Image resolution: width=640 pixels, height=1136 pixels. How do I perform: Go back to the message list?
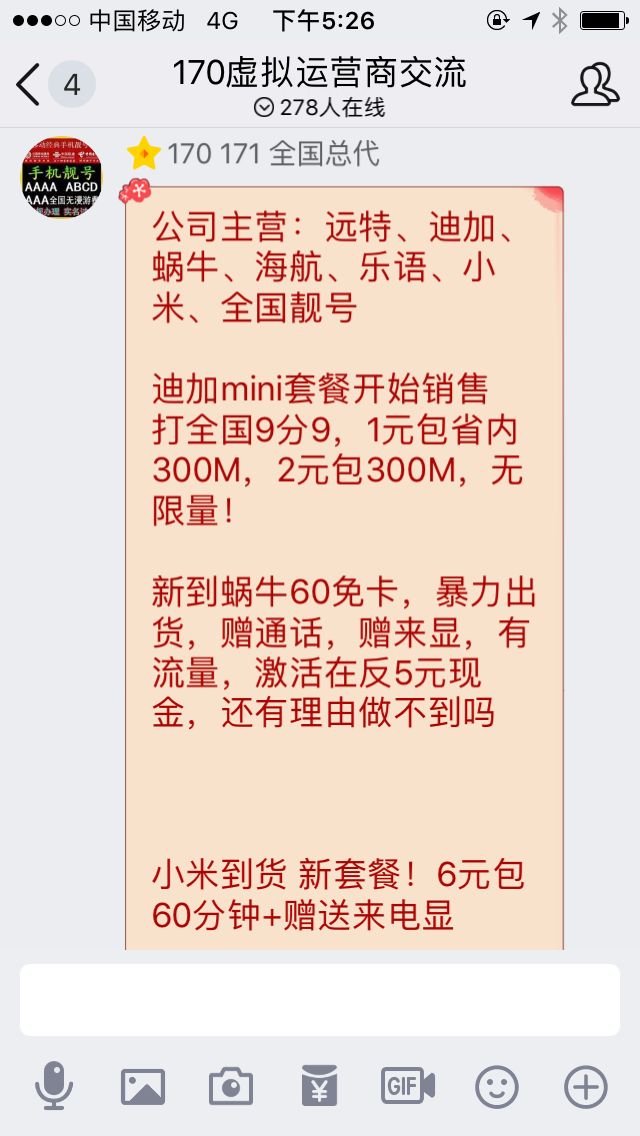click(30, 85)
